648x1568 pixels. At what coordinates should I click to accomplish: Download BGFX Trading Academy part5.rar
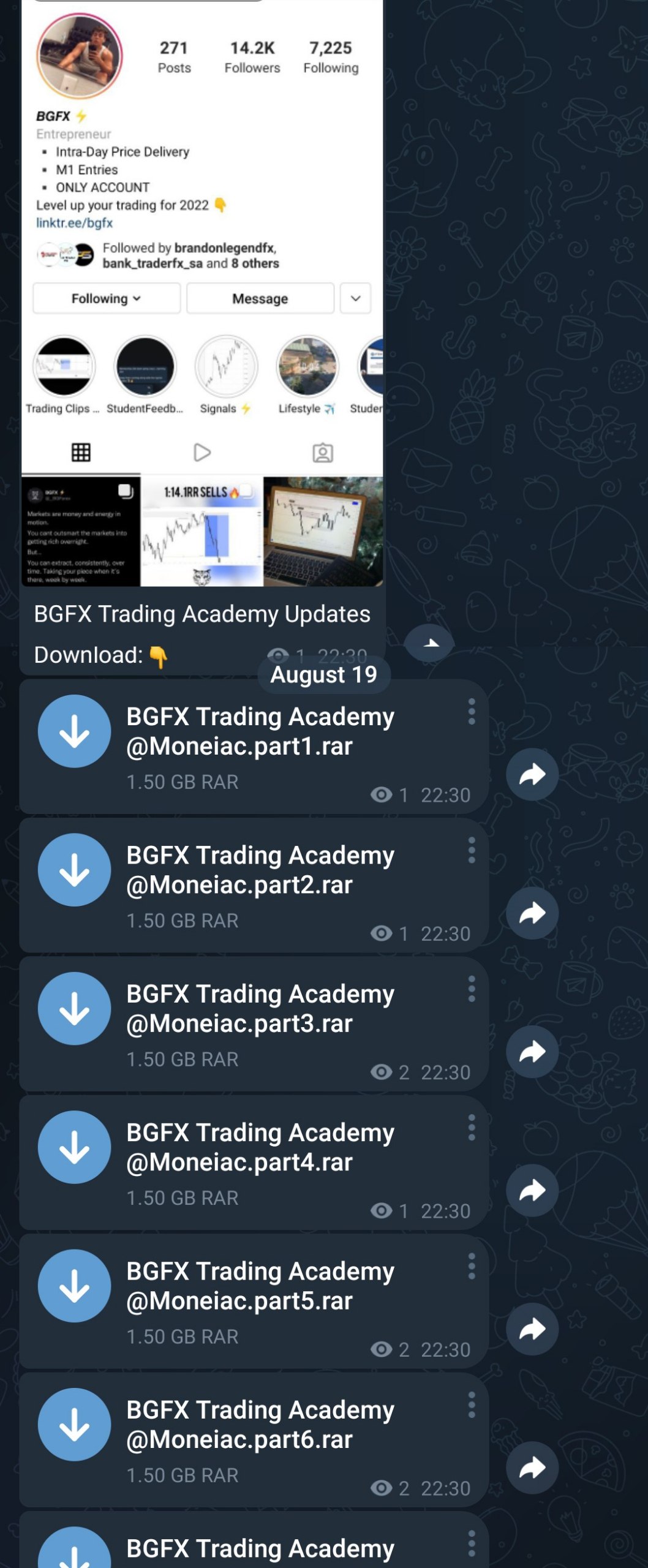(74, 1285)
